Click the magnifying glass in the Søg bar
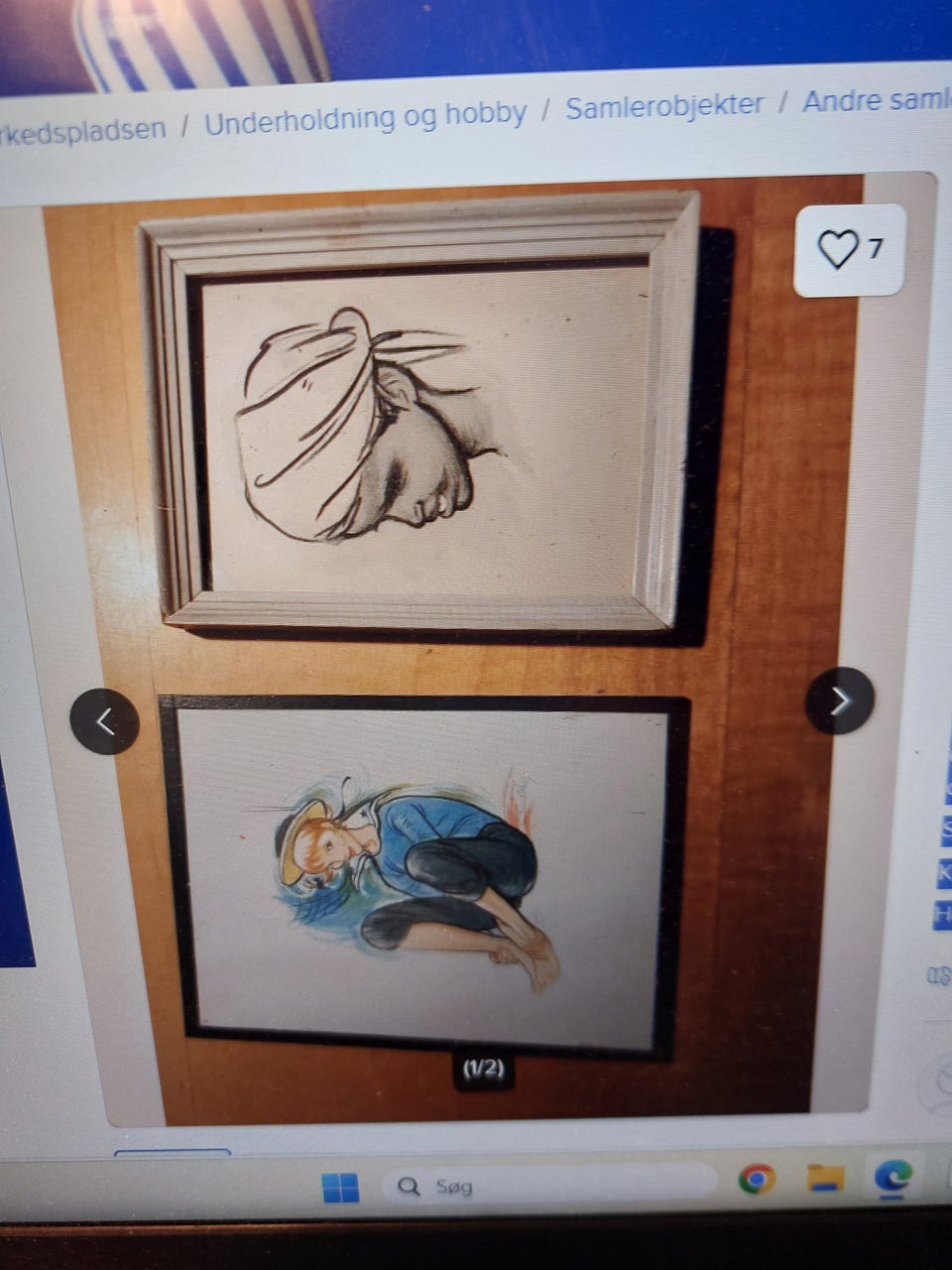 410,1185
